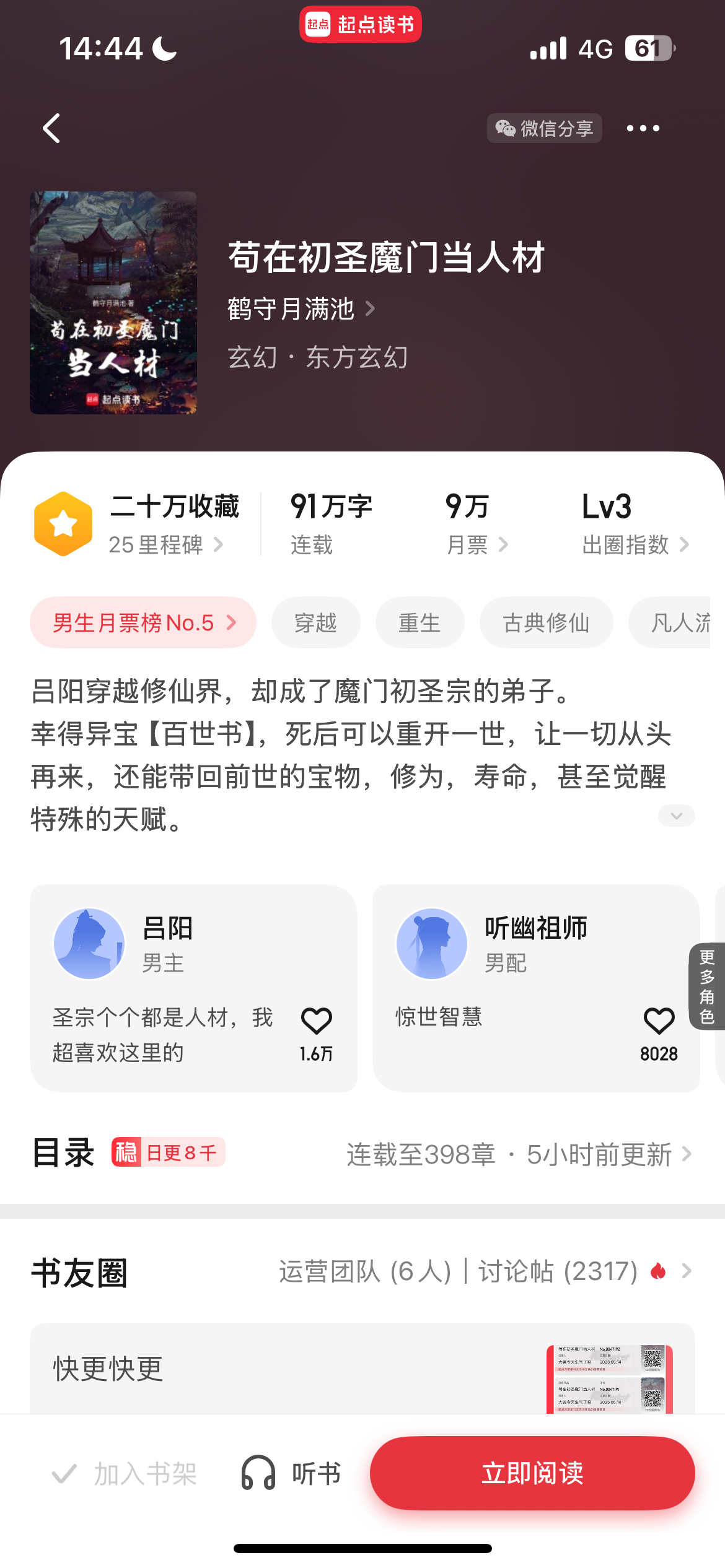
Task: Tap the 古典修仙 tag chip
Action: [x=546, y=622]
